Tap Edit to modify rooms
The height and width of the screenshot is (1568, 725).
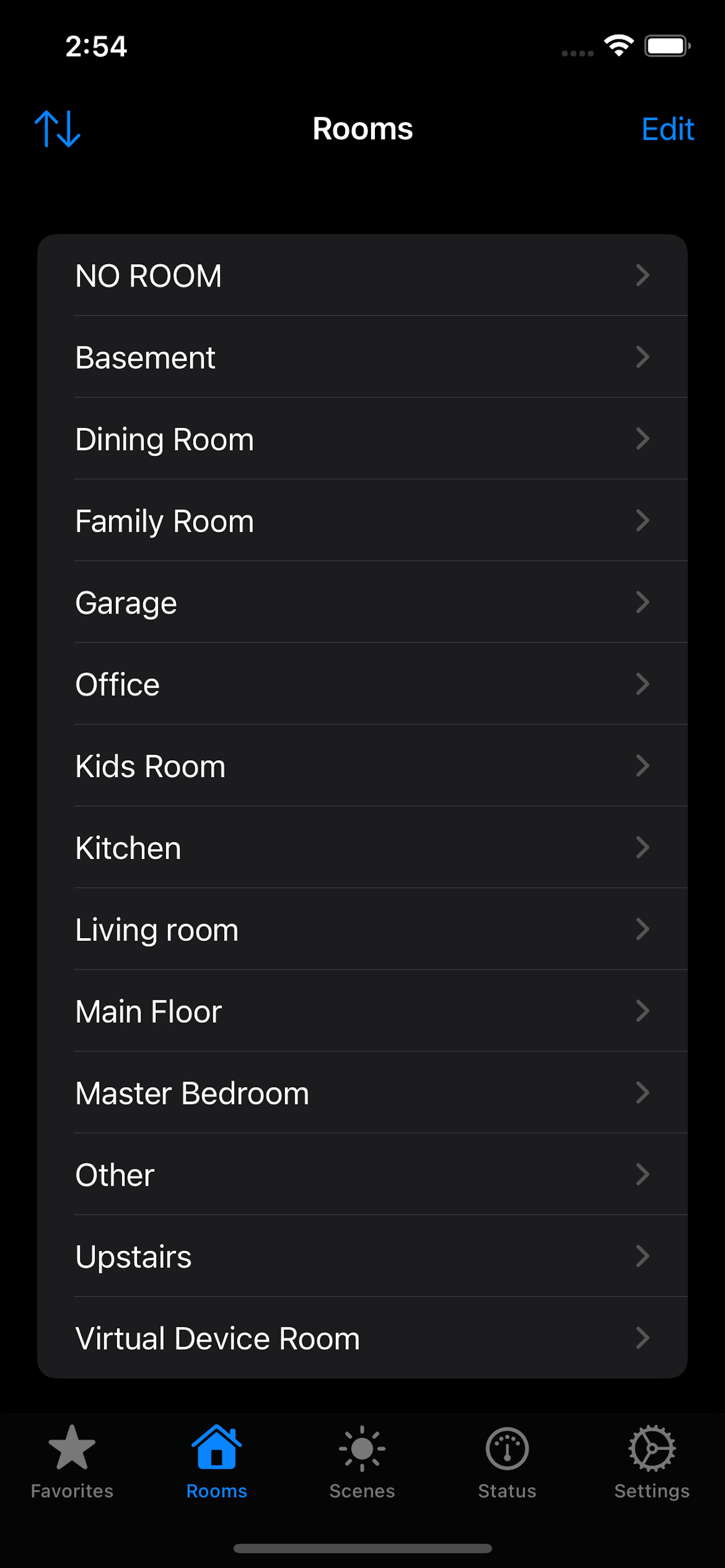(x=667, y=129)
